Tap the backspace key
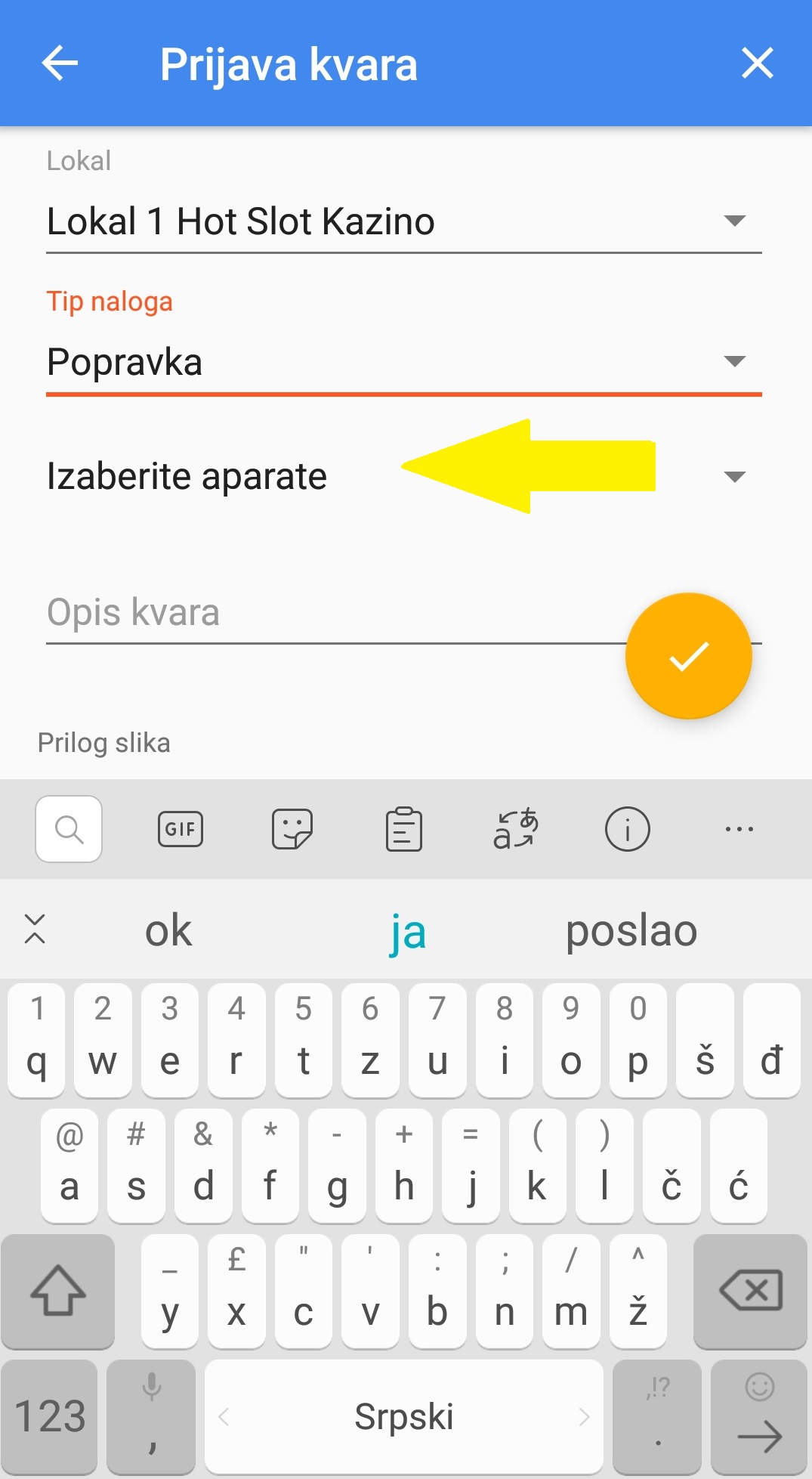Screen dimensions: 812x1479 [750, 1291]
